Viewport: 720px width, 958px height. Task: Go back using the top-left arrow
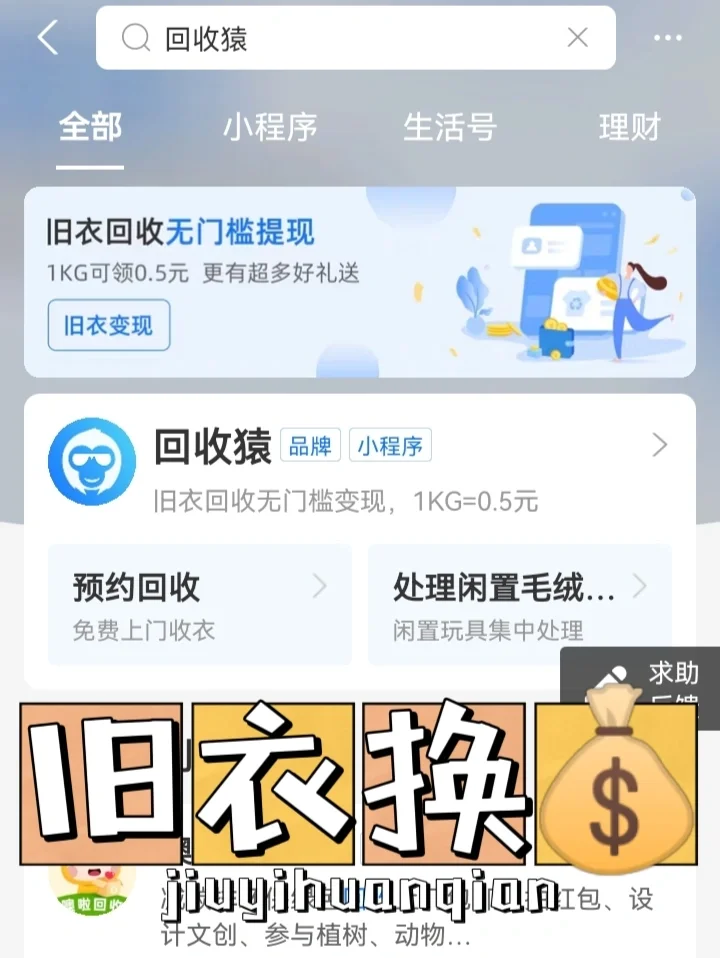(47, 38)
